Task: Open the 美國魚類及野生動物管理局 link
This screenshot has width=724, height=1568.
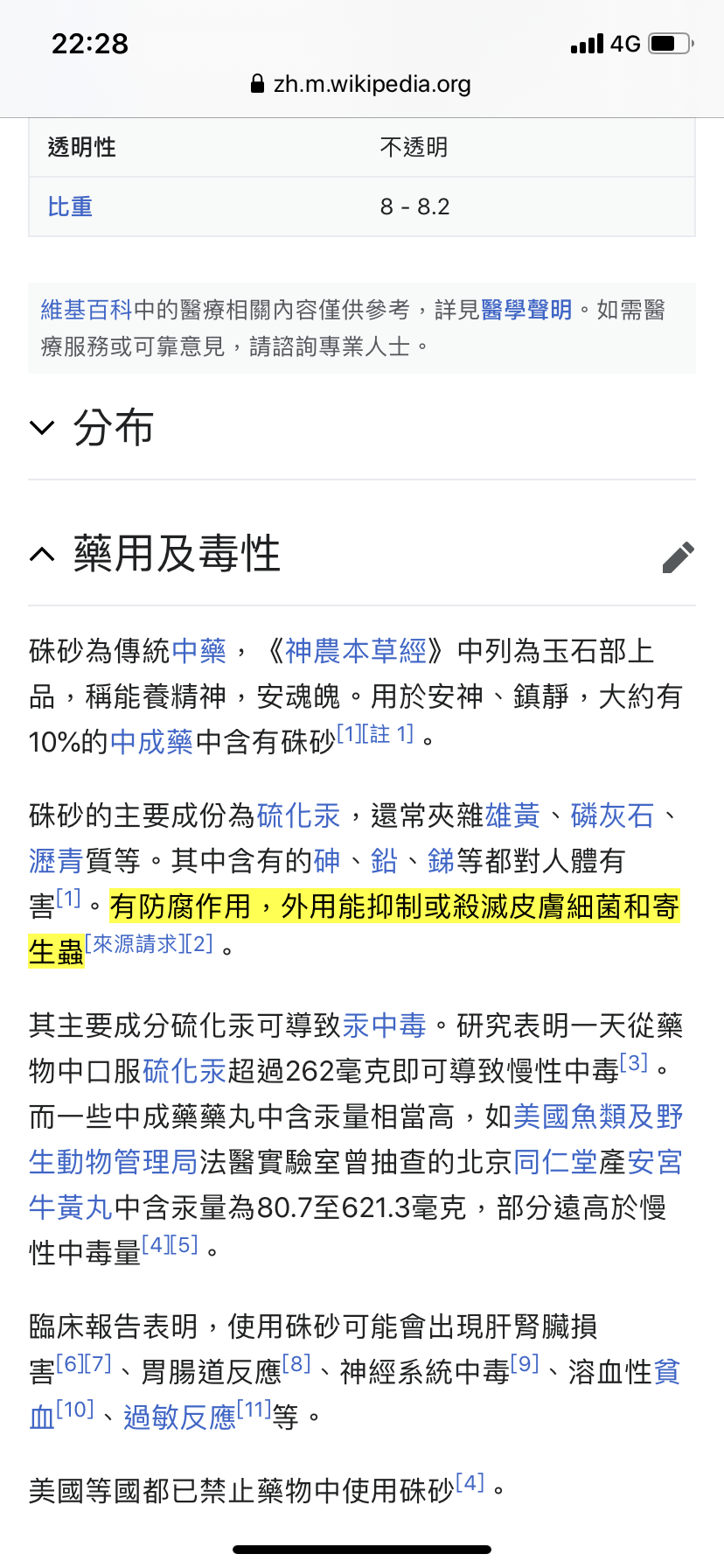Action: click(356, 1139)
